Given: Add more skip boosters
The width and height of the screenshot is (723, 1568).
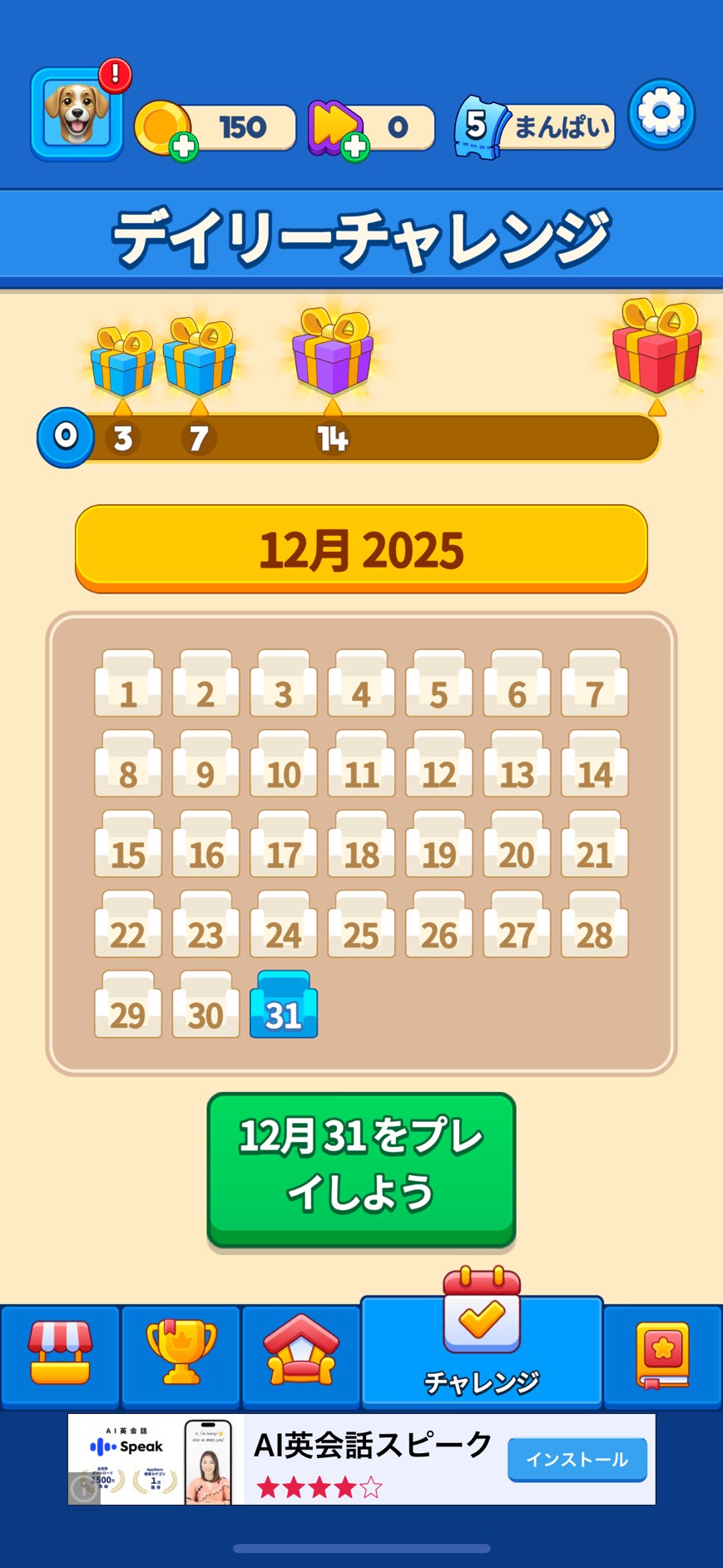Looking at the screenshot, I should pyautogui.click(x=355, y=146).
